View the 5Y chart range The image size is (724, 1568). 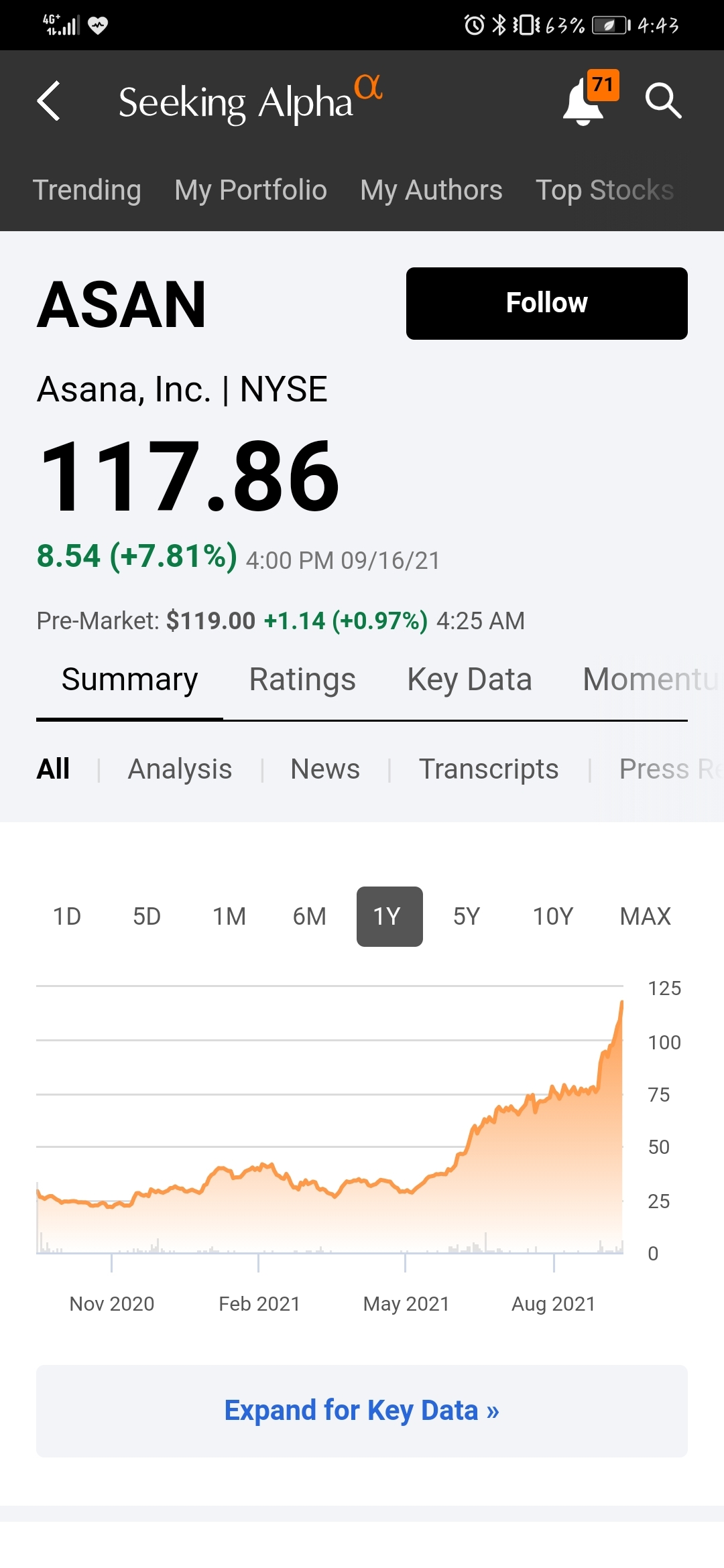467,916
